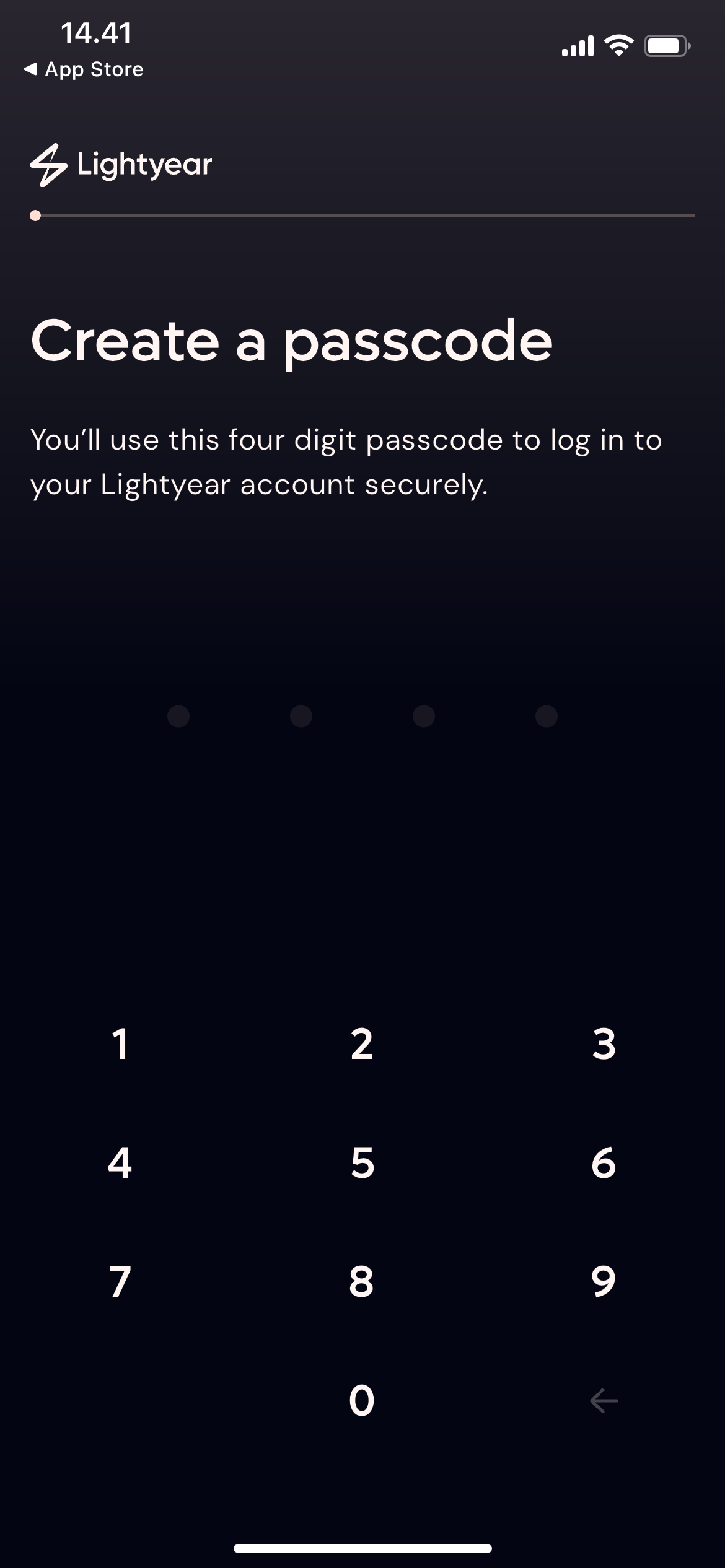The image size is (725, 1568).
Task: Return to the App Store
Action: 84,69
